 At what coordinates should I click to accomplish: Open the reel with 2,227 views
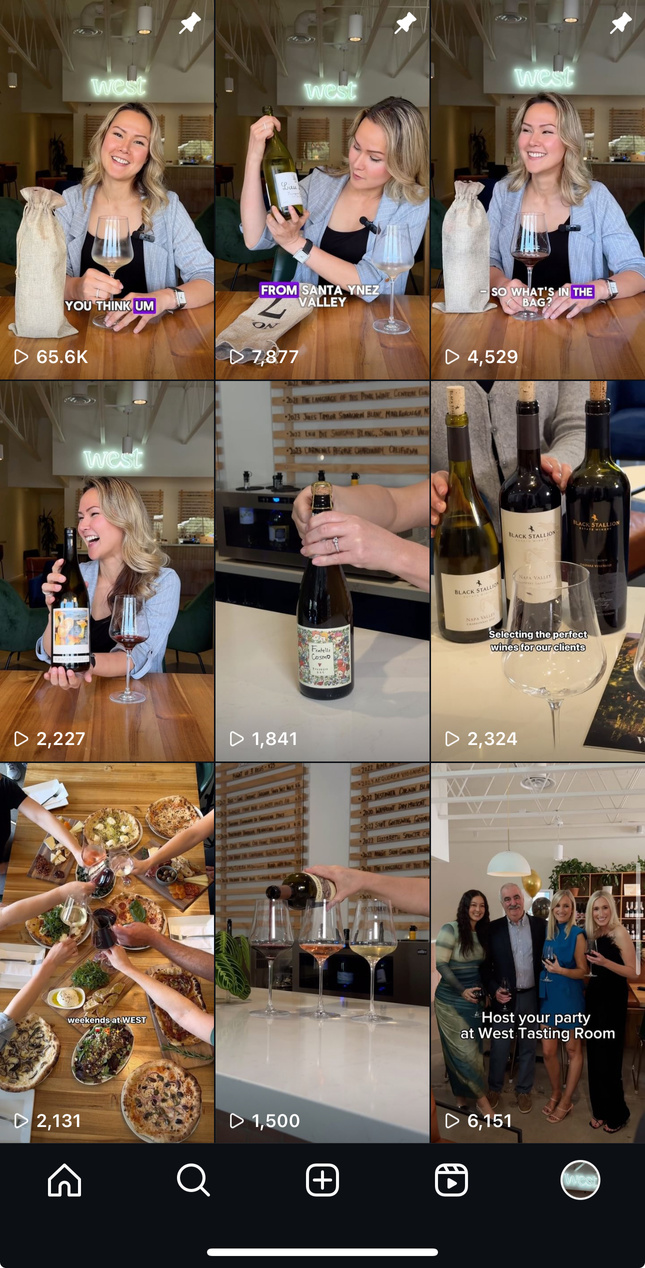[107, 570]
